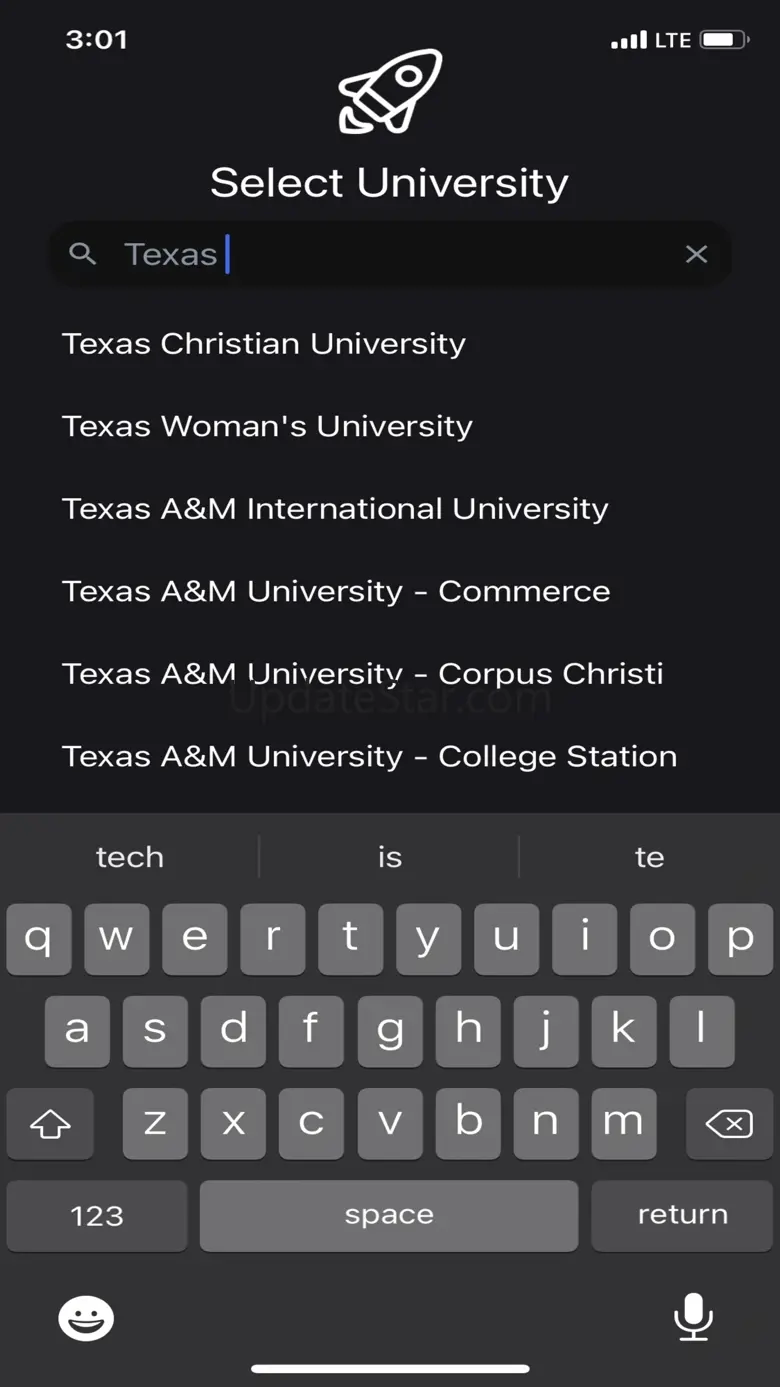The width and height of the screenshot is (780, 1387).
Task: Open the emoji keyboard
Action: [x=86, y=1319]
